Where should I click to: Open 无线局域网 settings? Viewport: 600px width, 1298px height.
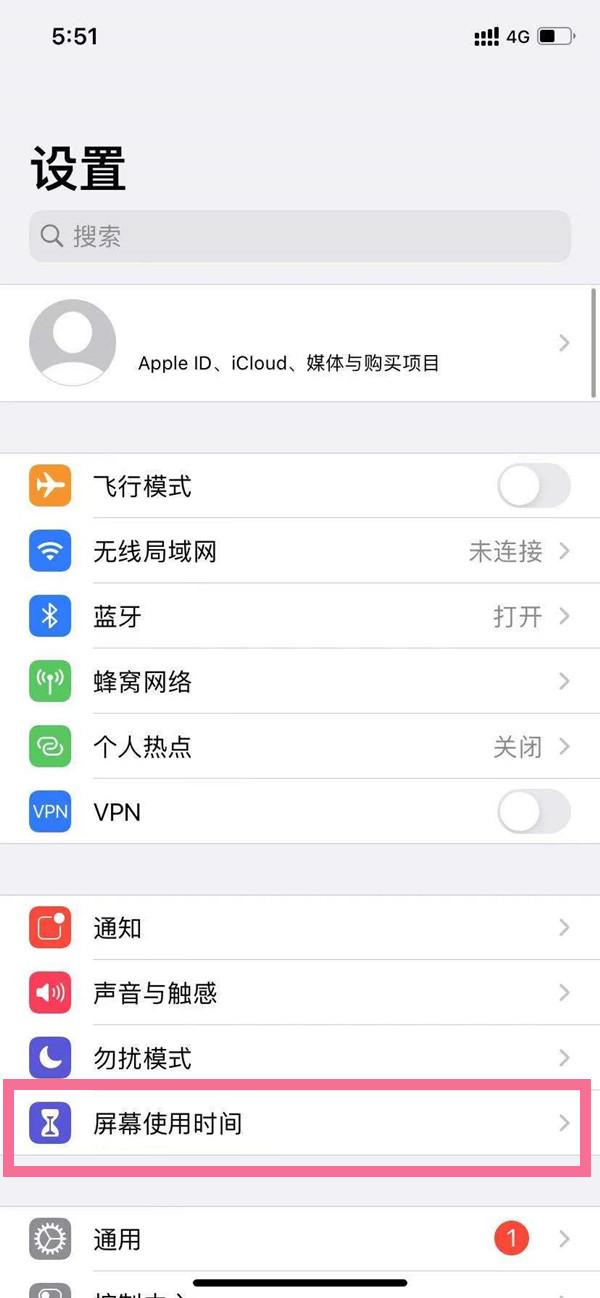[x=300, y=551]
